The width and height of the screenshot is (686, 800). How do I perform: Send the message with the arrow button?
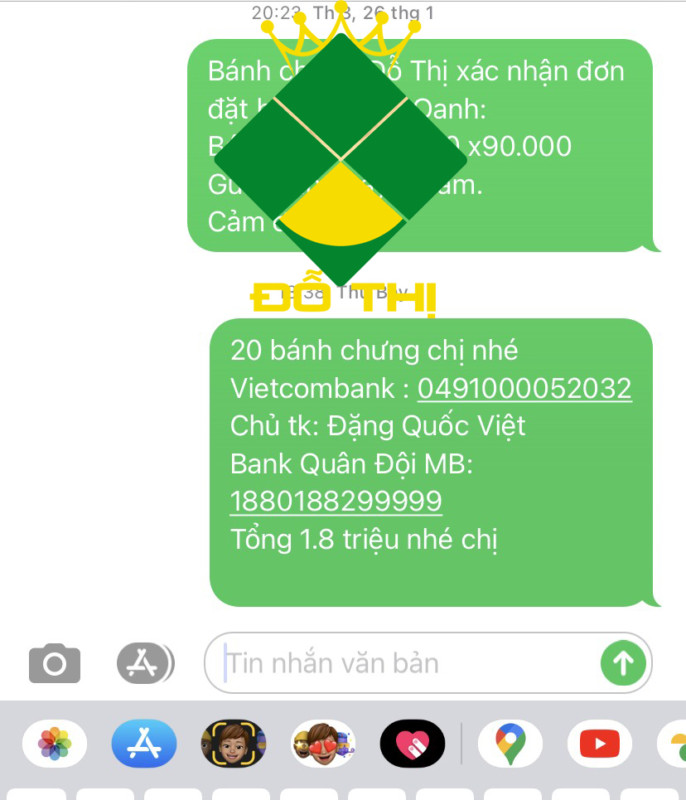(x=623, y=662)
